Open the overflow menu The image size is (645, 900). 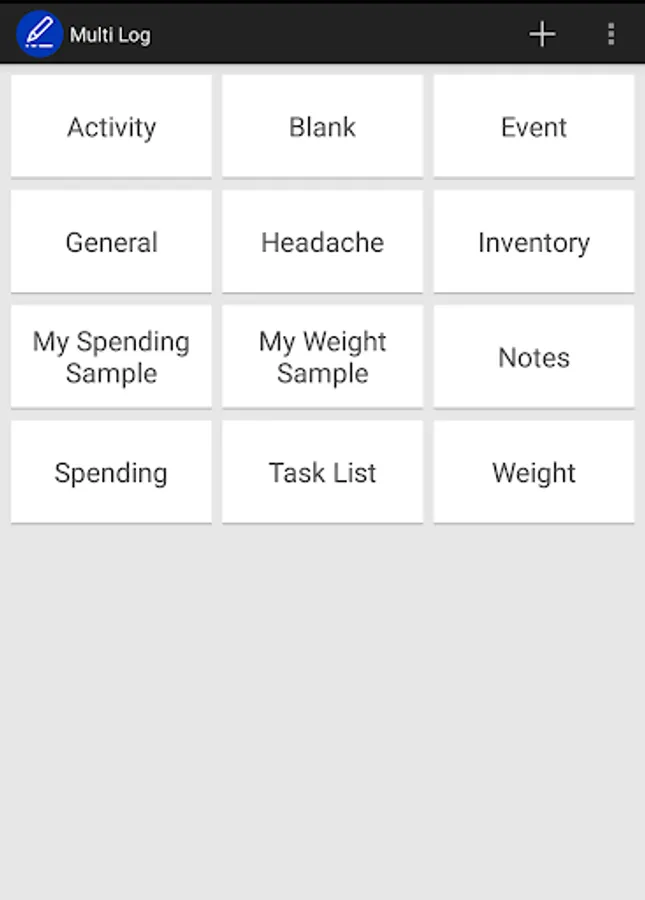[611, 35]
